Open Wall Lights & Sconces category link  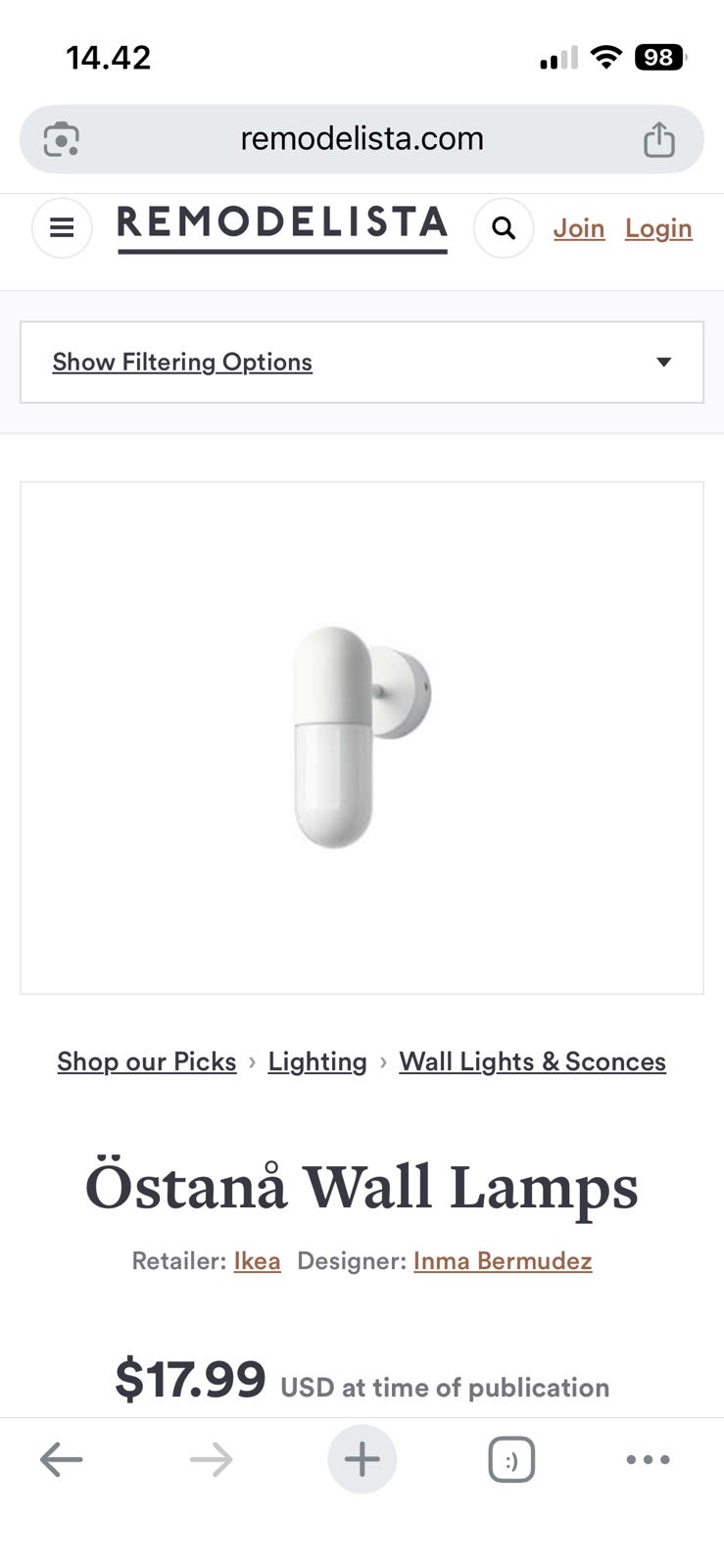532,1061
